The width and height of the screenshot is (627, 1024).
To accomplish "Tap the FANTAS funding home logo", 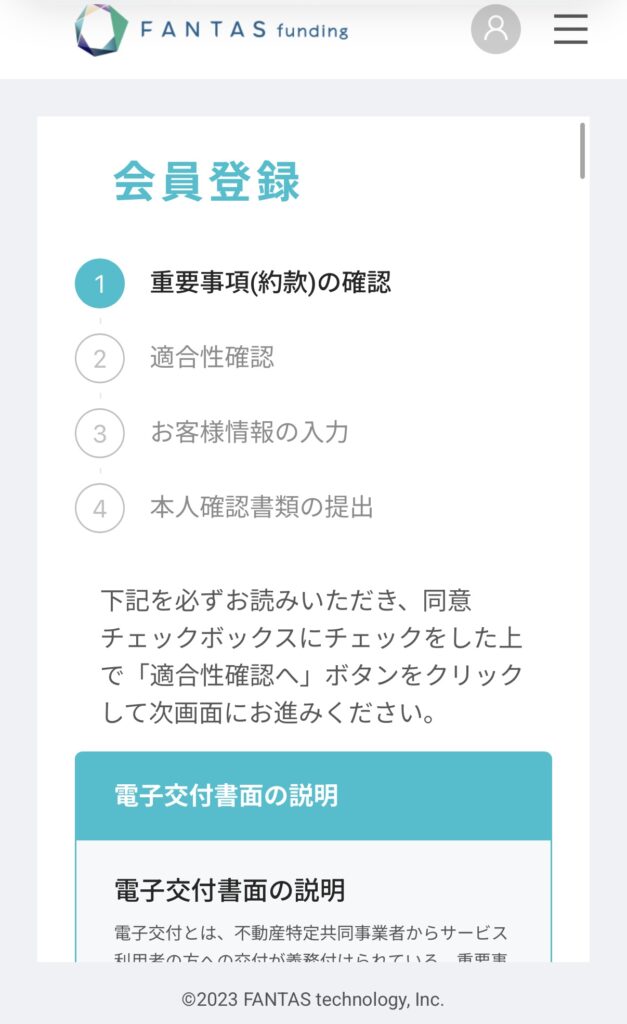I will click(x=212, y=30).
